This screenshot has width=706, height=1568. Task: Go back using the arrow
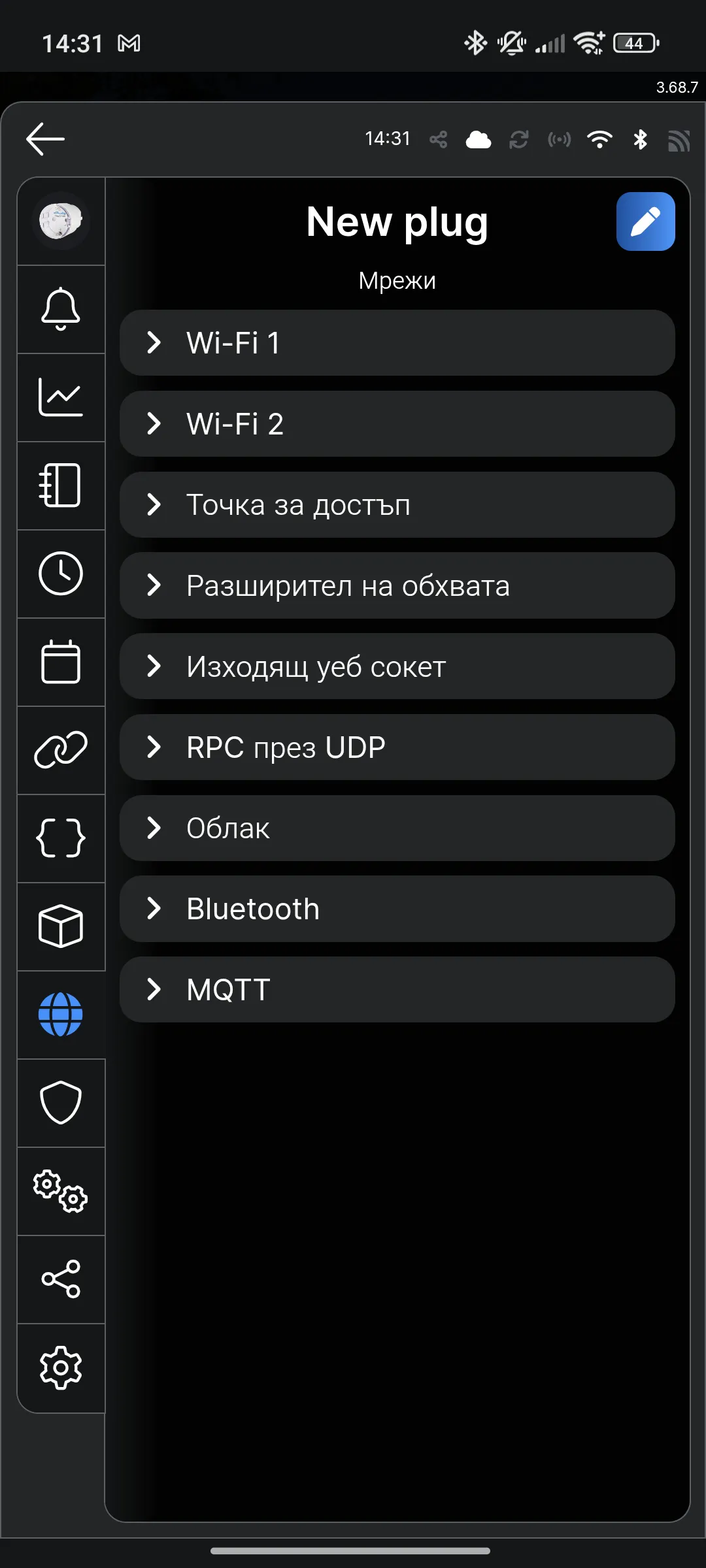click(45, 139)
